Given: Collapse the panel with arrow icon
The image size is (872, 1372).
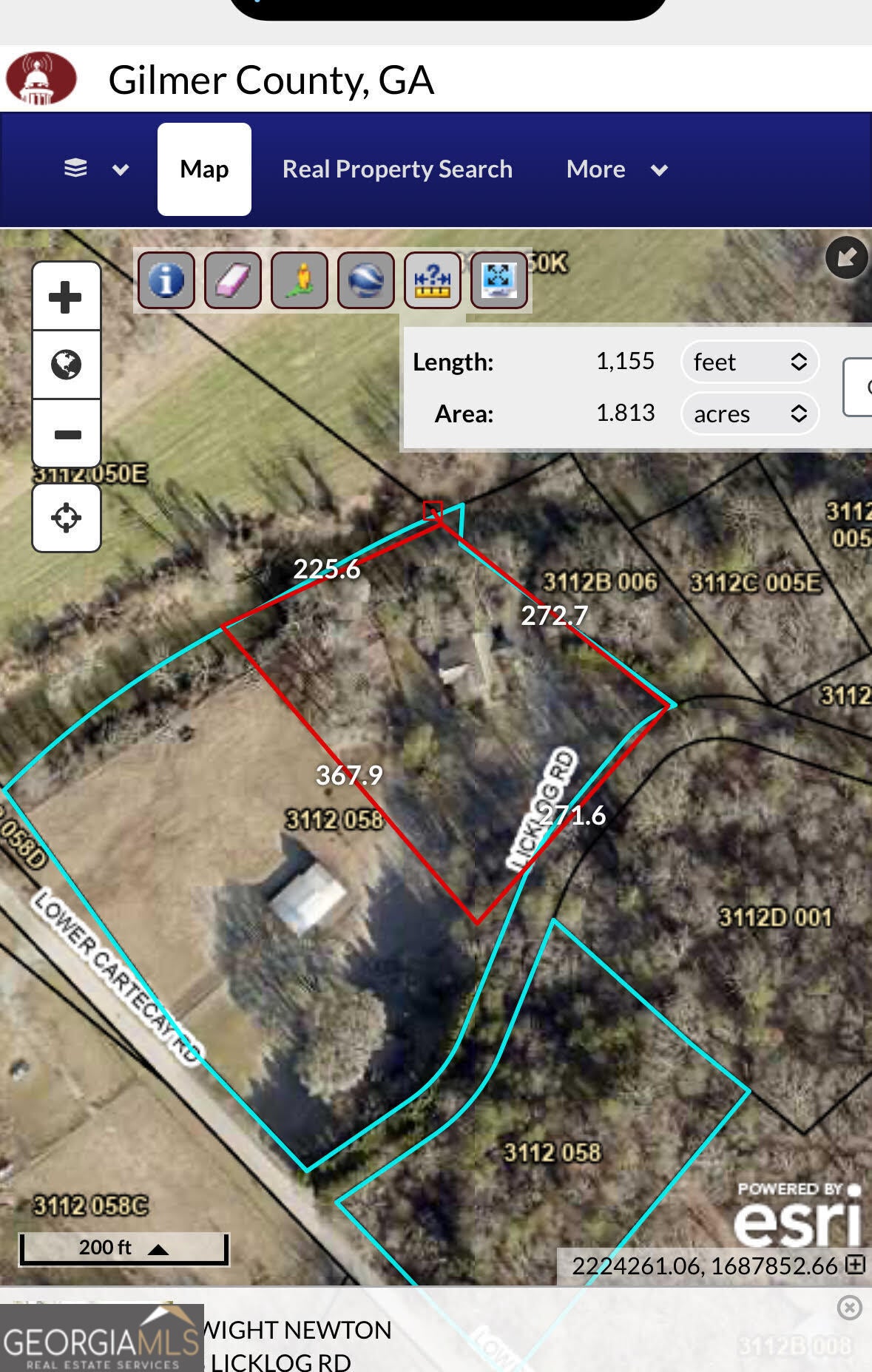Looking at the screenshot, I should tap(846, 257).
